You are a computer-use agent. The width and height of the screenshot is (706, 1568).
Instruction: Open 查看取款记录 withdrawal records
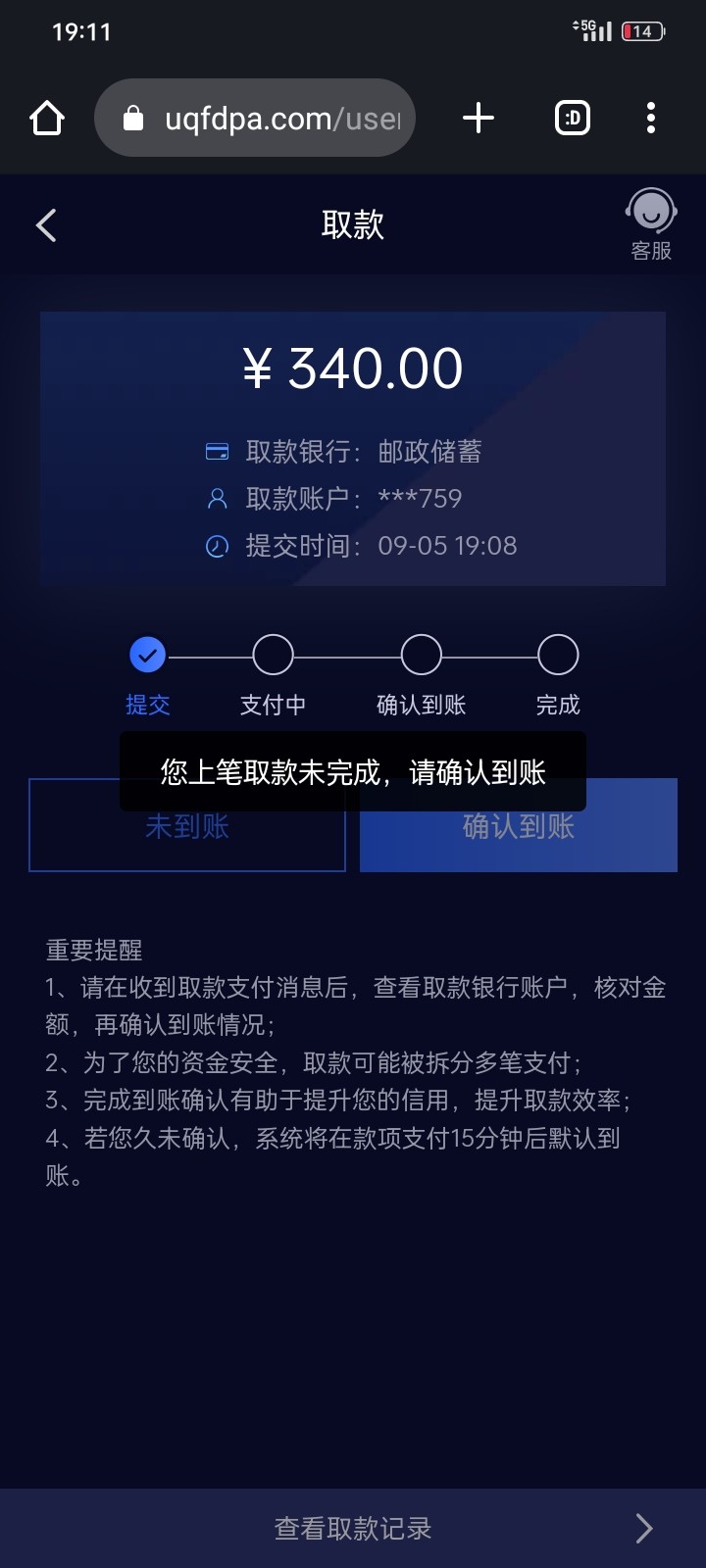click(353, 1528)
